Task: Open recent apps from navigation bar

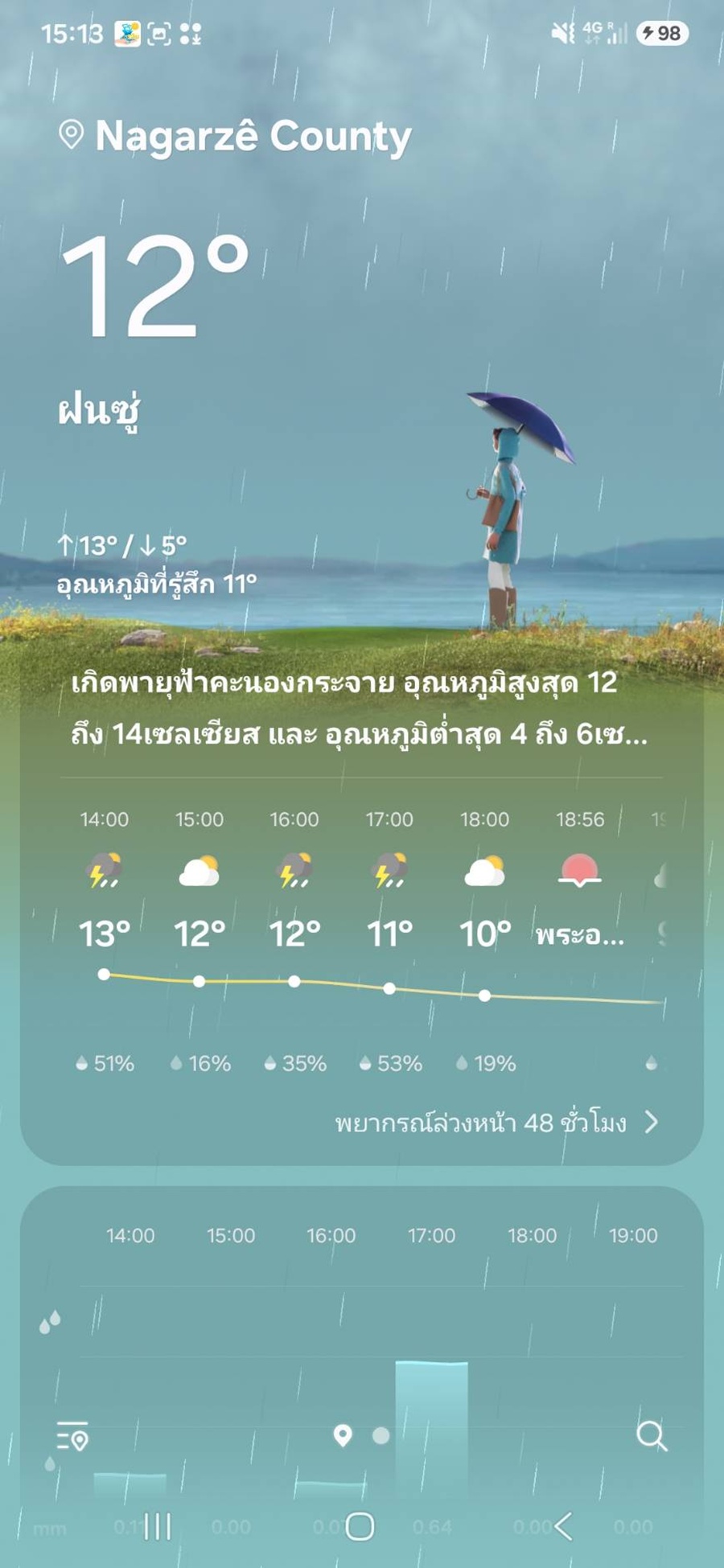Action: (x=158, y=1525)
